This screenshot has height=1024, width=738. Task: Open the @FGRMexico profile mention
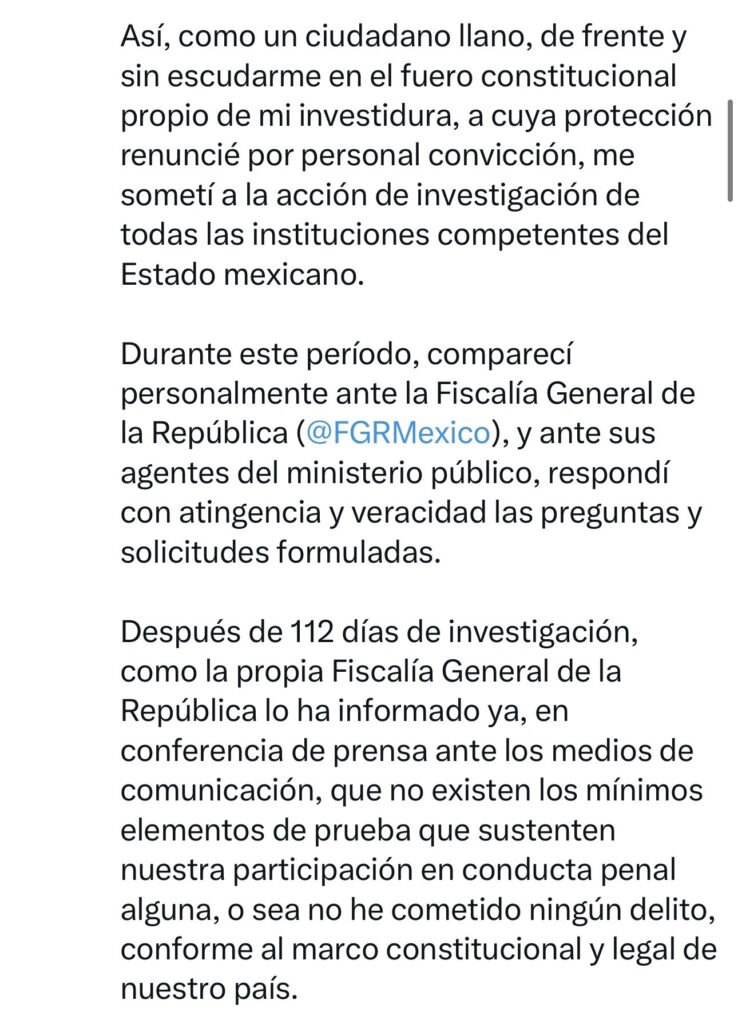point(398,434)
